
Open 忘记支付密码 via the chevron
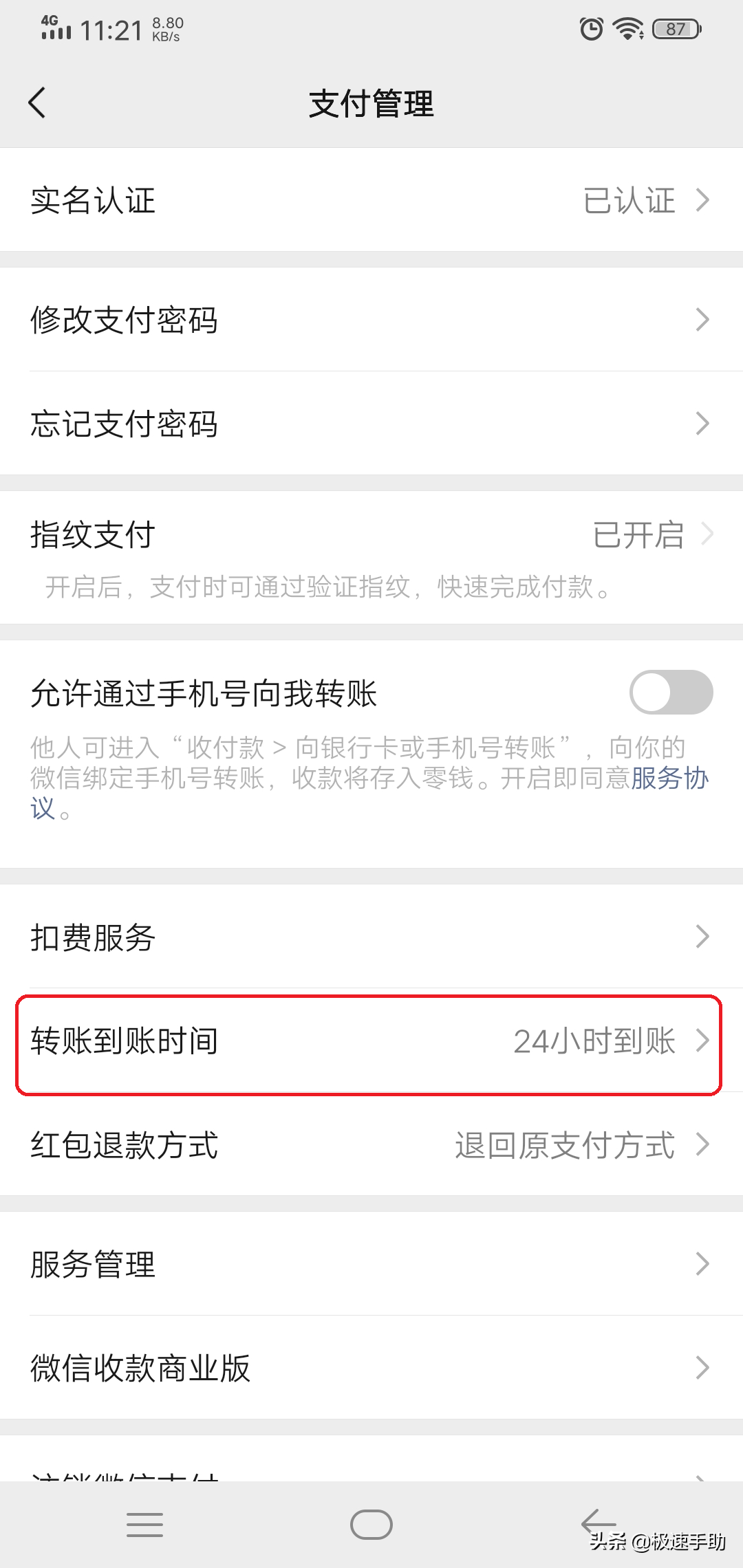tap(702, 424)
